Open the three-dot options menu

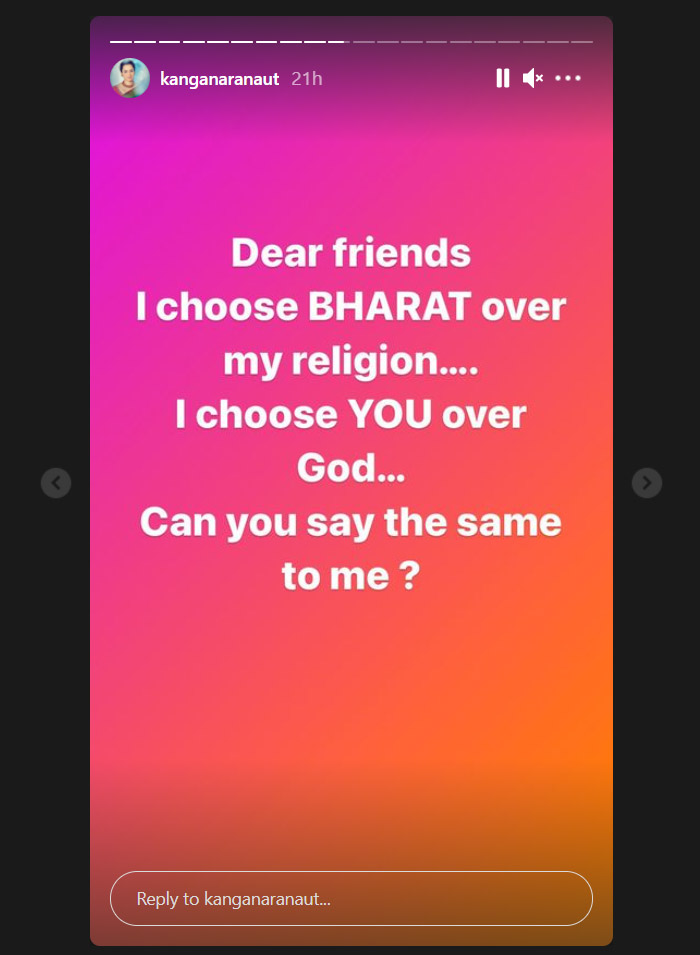(568, 78)
